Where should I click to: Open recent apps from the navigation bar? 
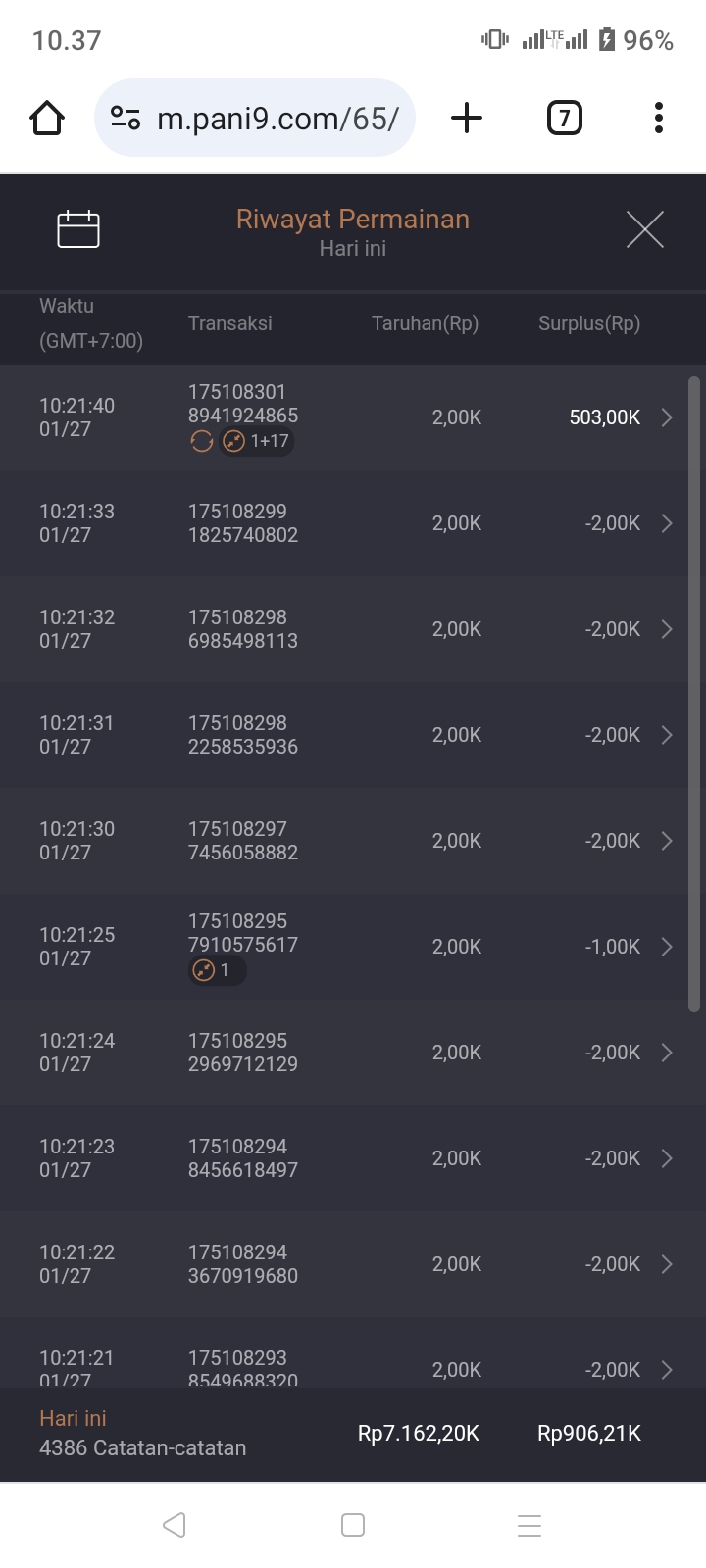coord(529,1525)
